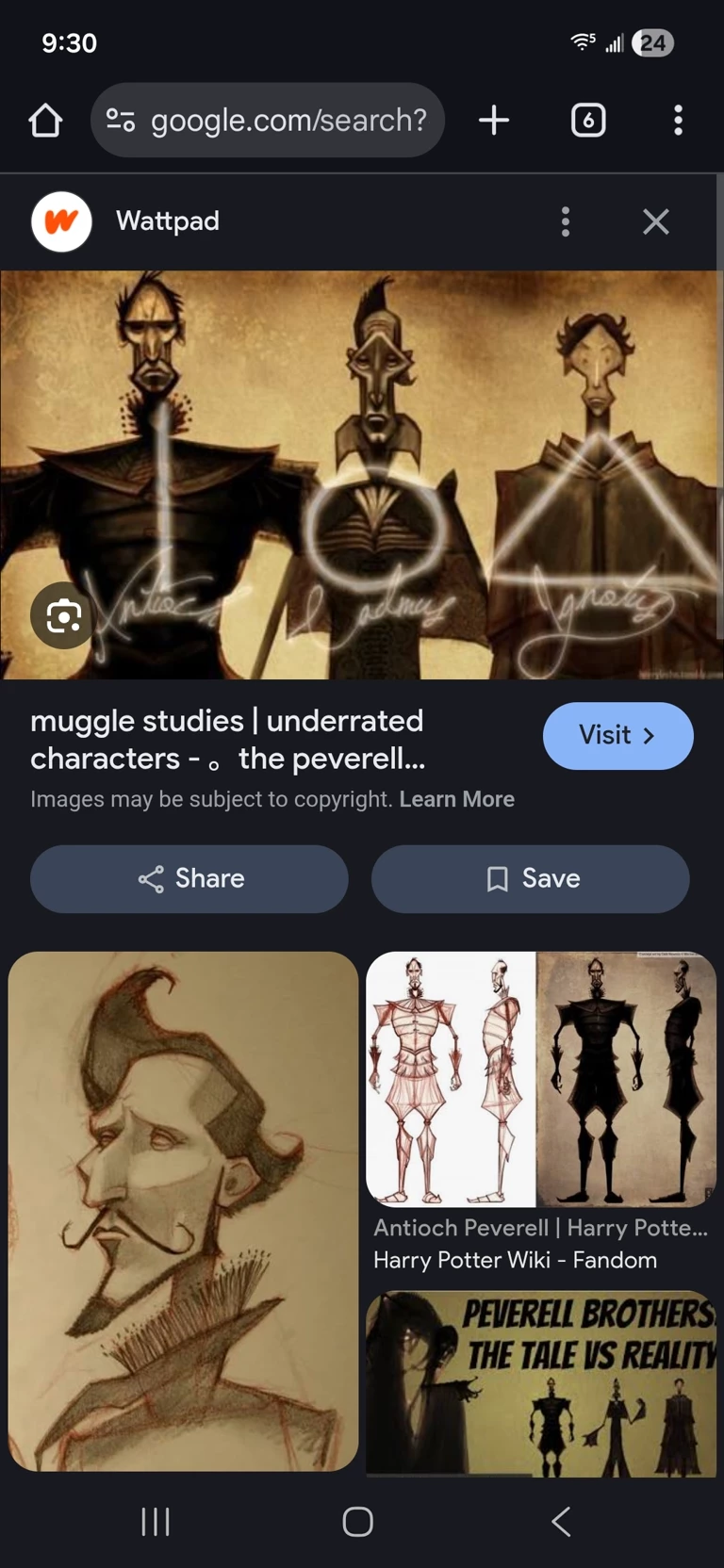Screen dimensions: 724x1568
Task: Show recent apps
Action: point(156,1521)
